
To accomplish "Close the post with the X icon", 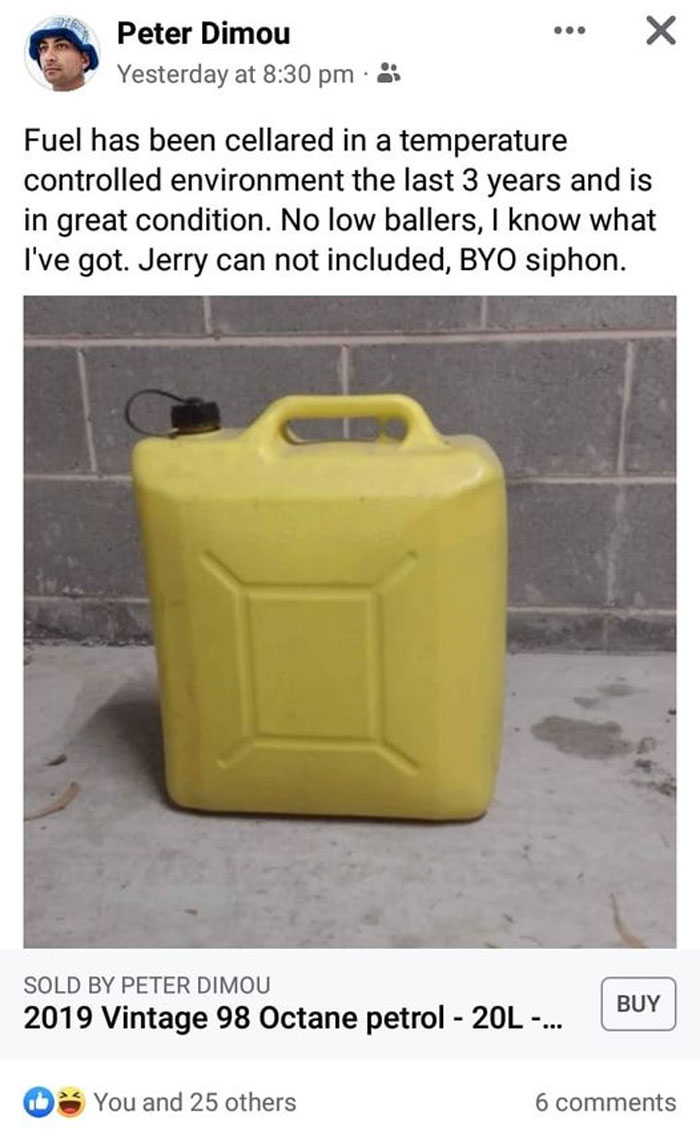I will coord(661,31).
